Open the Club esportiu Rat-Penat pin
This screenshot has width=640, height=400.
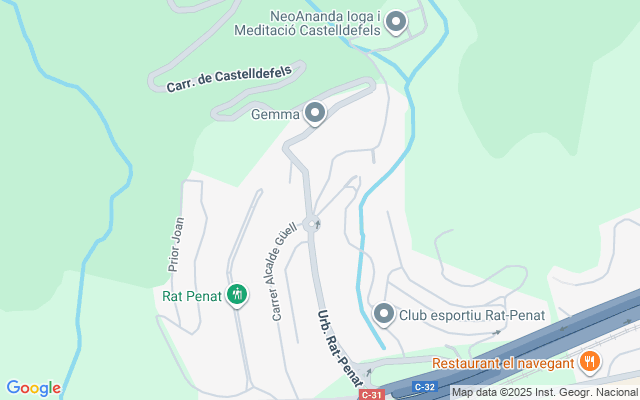(384, 314)
